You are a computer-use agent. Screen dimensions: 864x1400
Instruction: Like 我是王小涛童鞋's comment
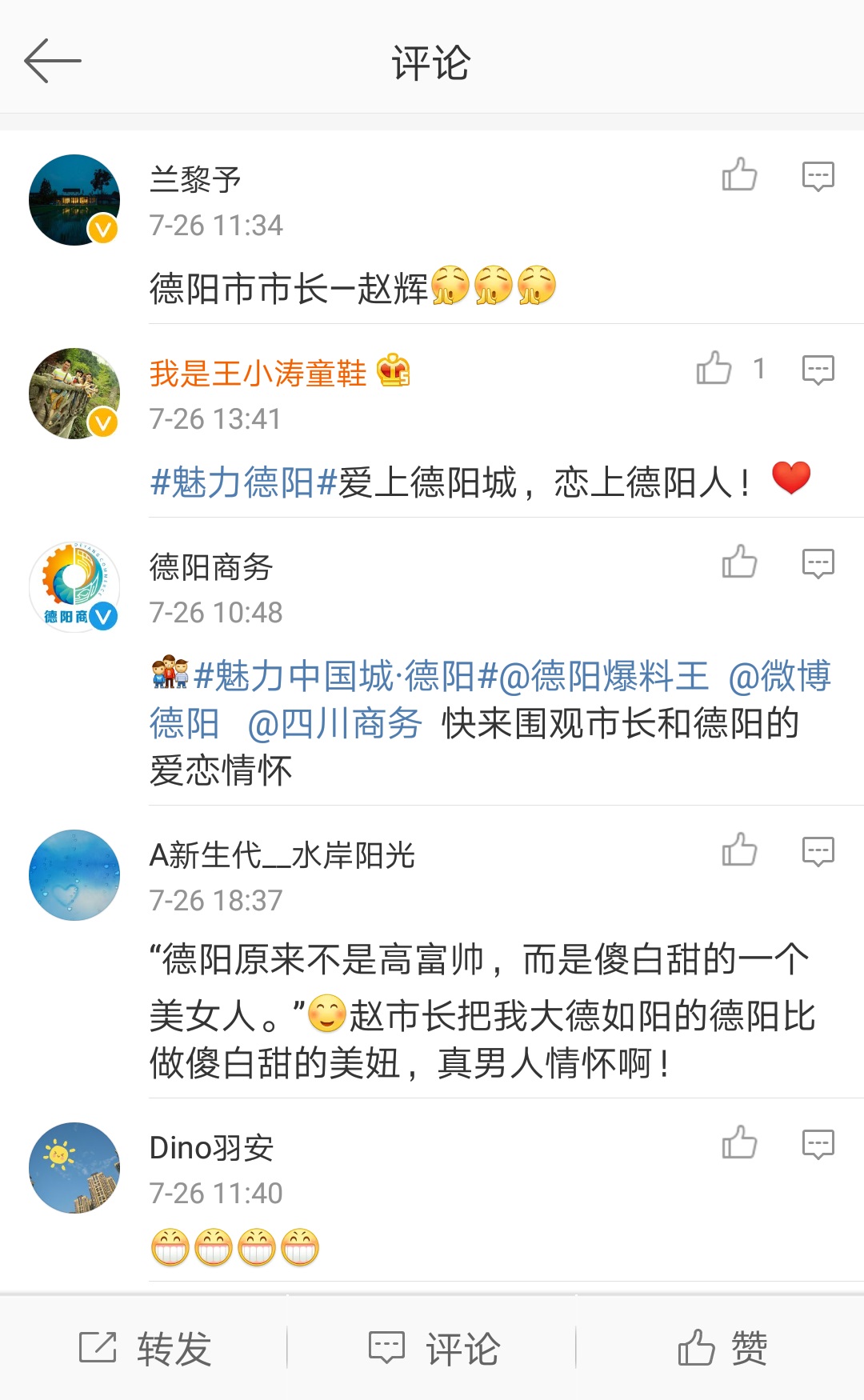(714, 369)
